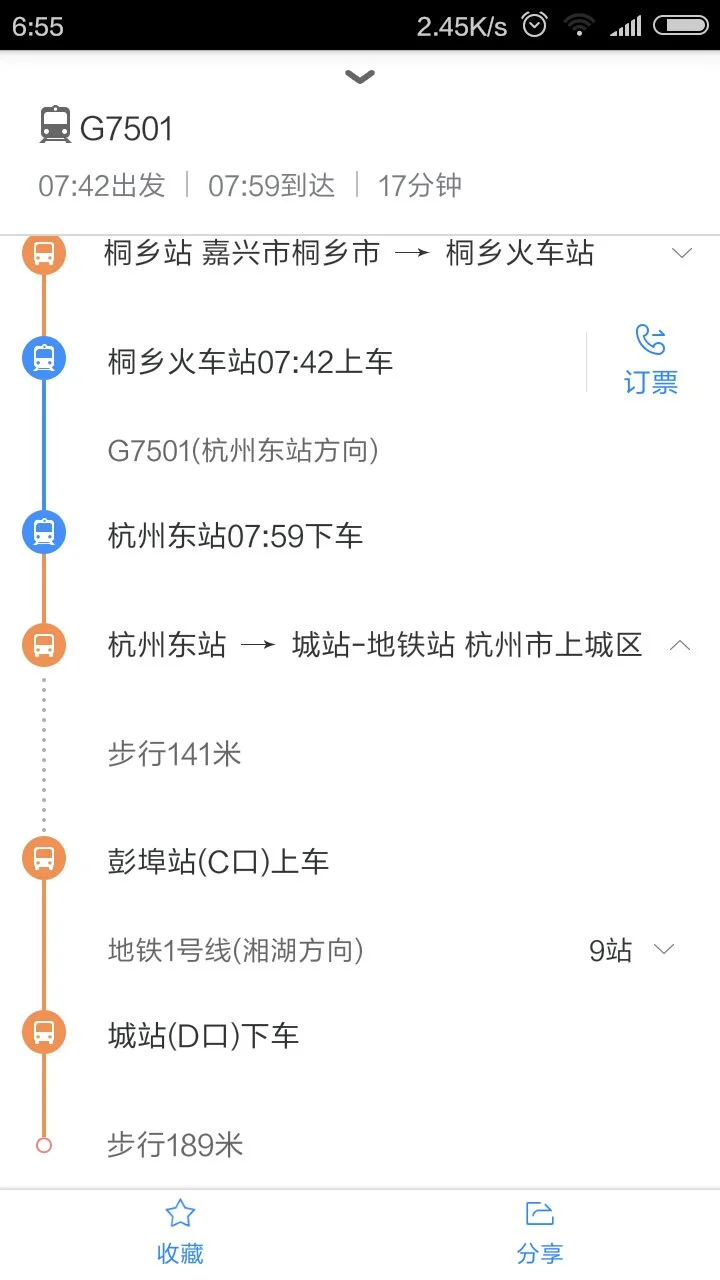This screenshot has height=1280, width=720.
Task: Select the station icon at 彭埠站(C口) boarding
Action: point(43,858)
